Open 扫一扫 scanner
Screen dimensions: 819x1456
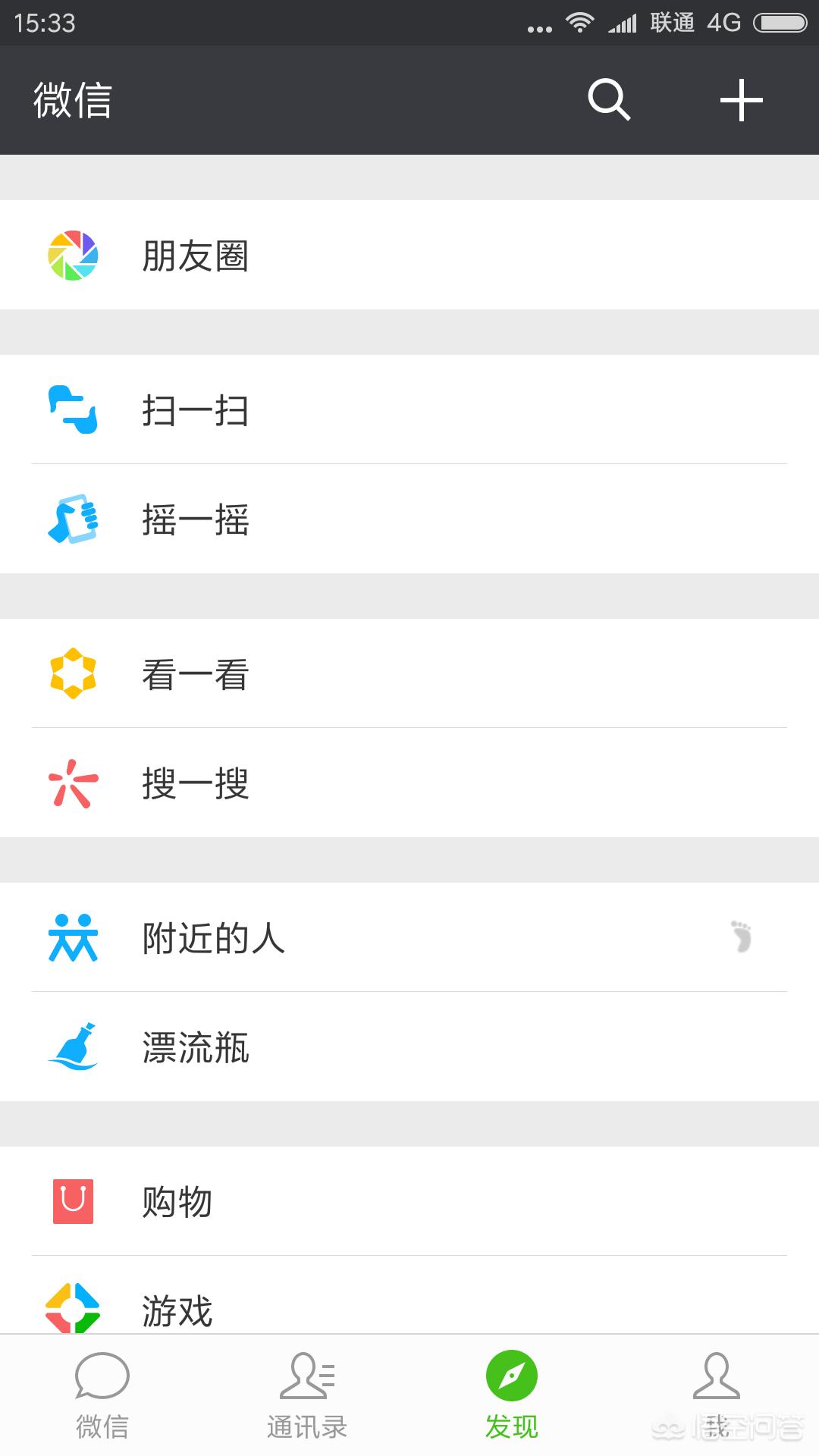[409, 409]
